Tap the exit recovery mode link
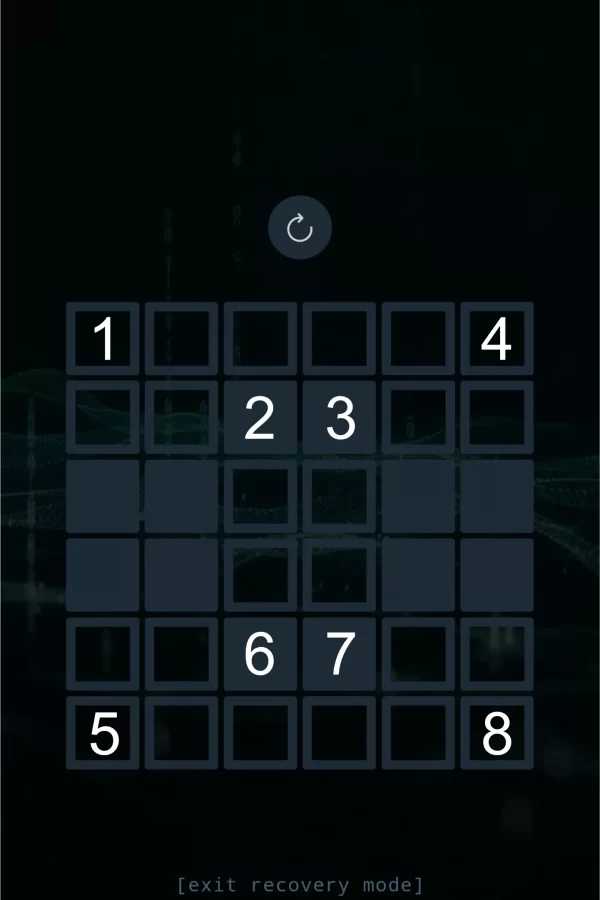The width and height of the screenshot is (600, 900). click(300, 885)
